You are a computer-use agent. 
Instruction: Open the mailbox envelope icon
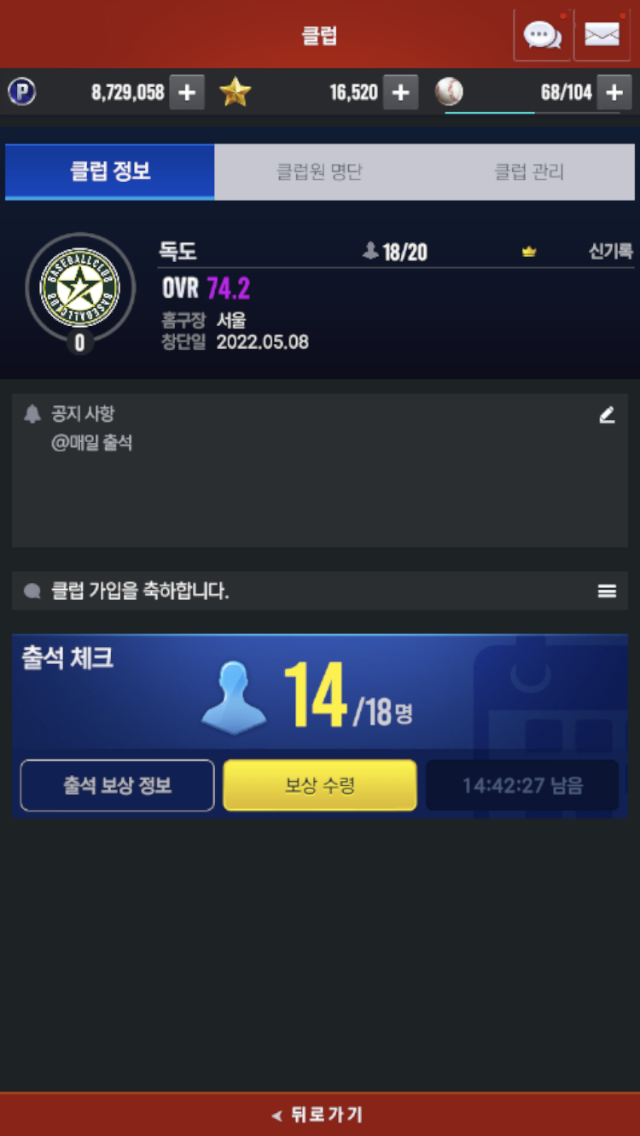click(602, 36)
